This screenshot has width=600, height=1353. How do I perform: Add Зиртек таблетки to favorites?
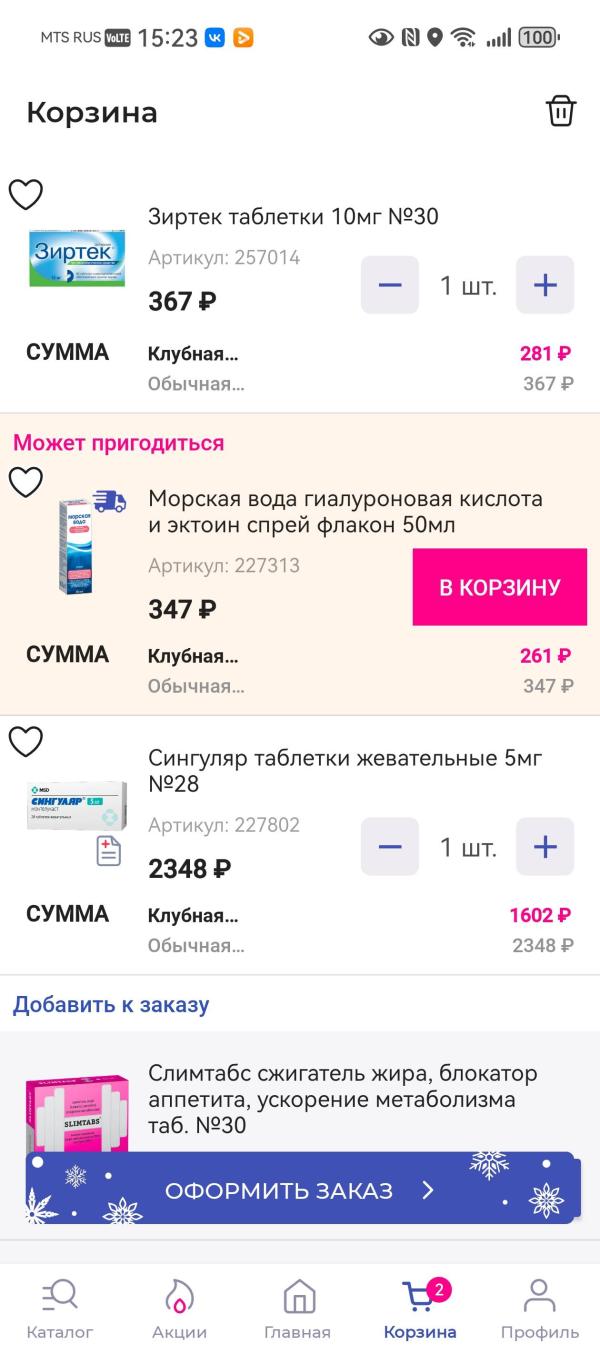[26, 194]
